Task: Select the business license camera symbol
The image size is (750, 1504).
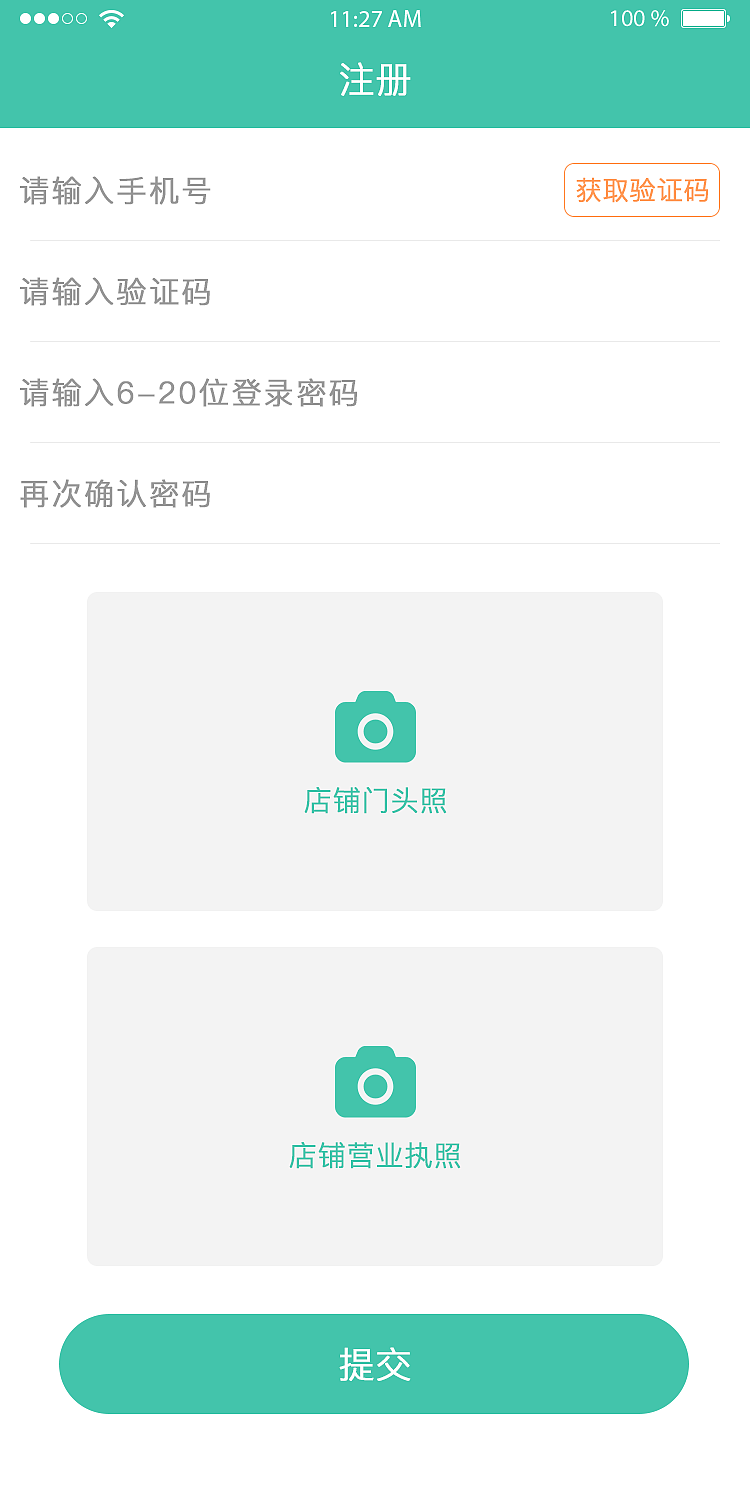Action: click(x=375, y=1081)
